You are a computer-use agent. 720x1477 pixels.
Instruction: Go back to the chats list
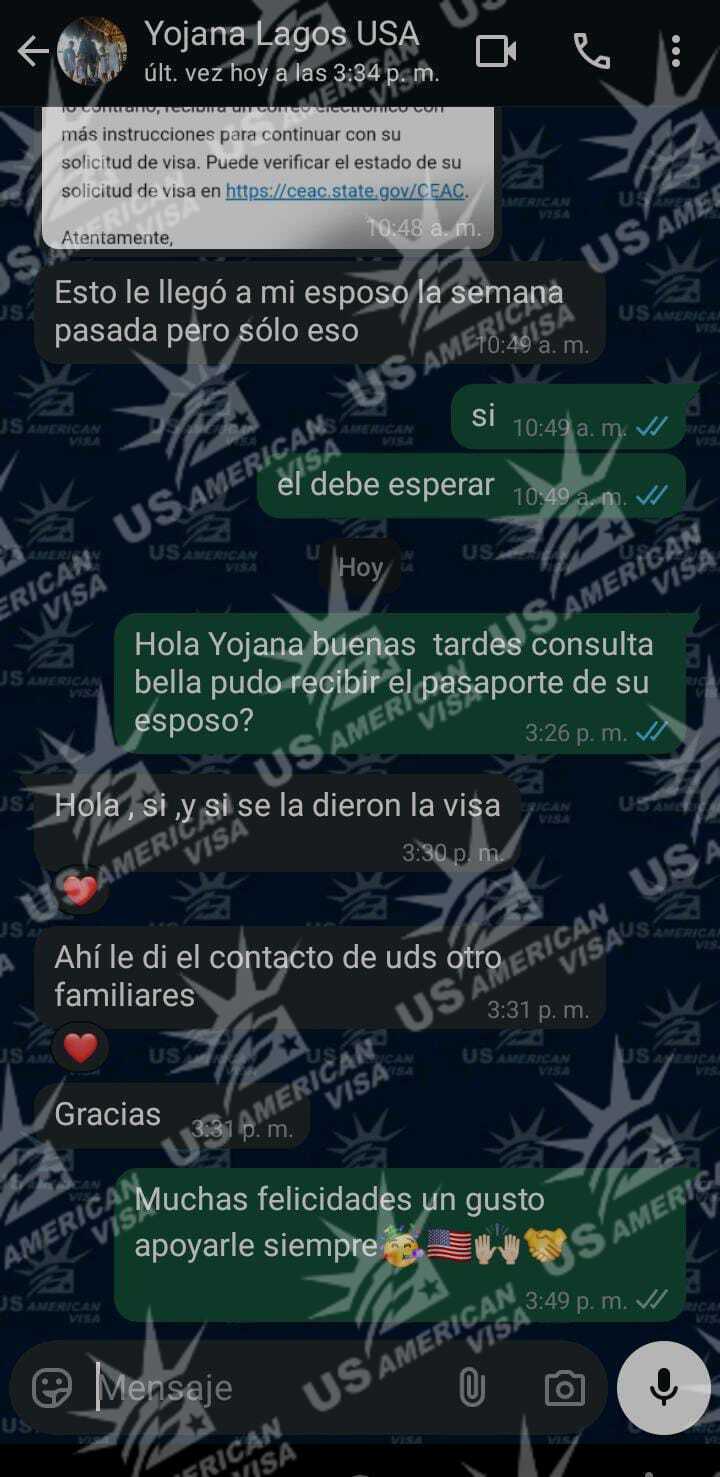click(31, 51)
